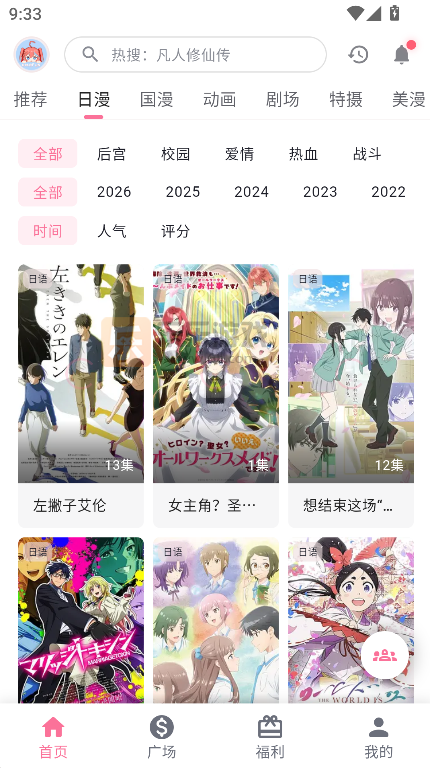Tap the search box with 凡人修仙传 hint
The height and width of the screenshot is (768, 430).
(195, 54)
